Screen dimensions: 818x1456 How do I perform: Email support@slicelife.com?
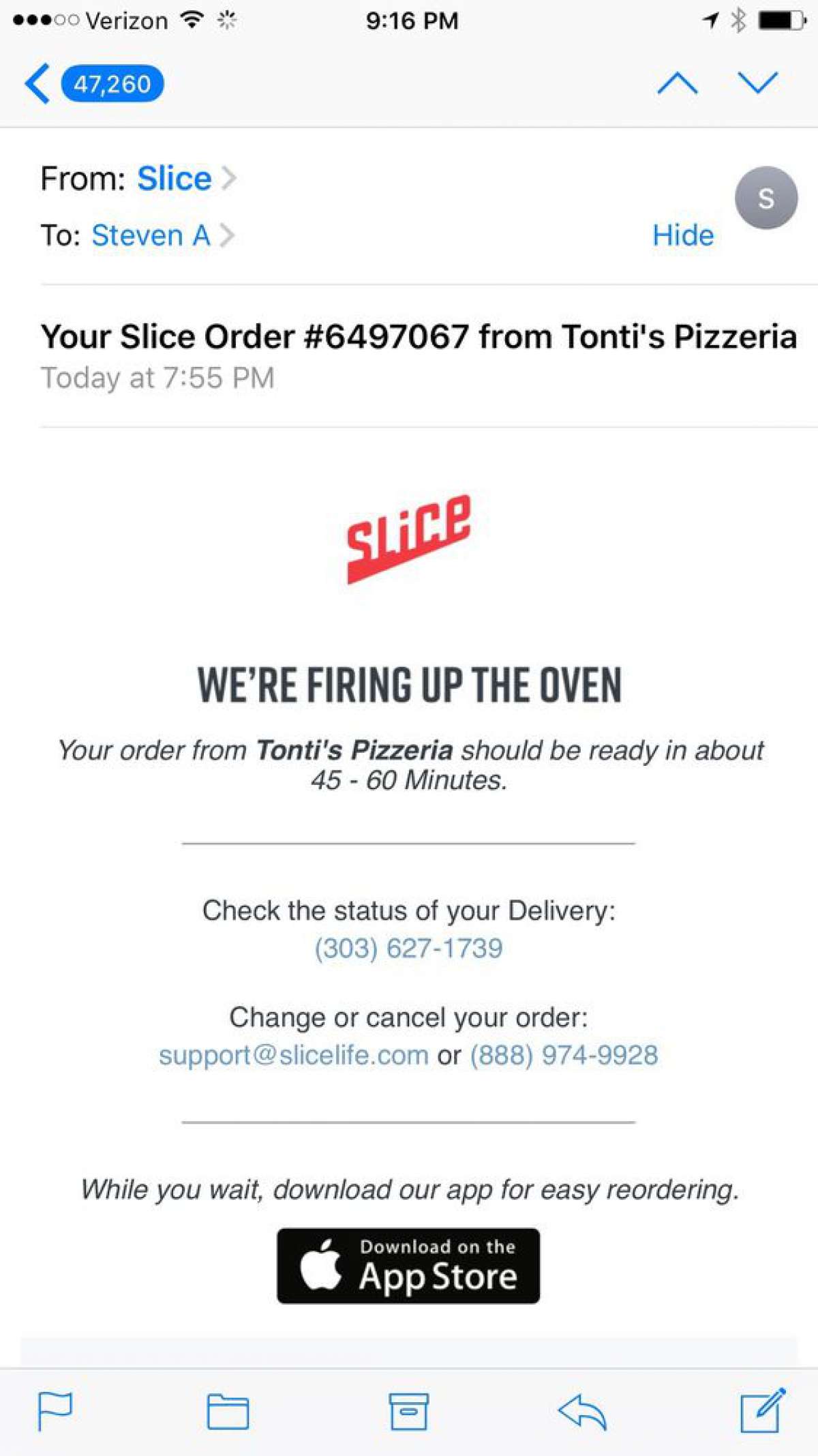click(x=294, y=1055)
